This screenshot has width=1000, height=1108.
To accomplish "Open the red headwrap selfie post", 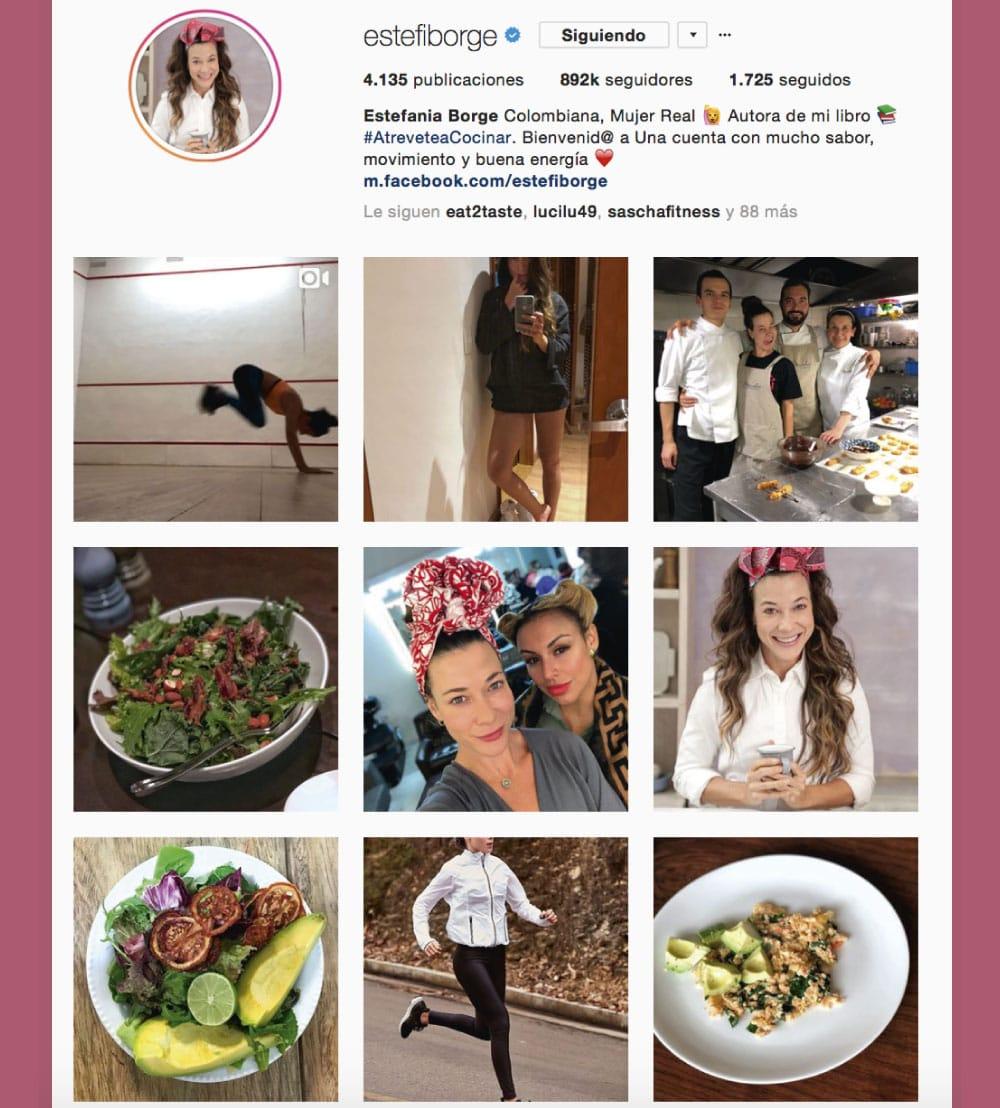I will click(x=495, y=679).
